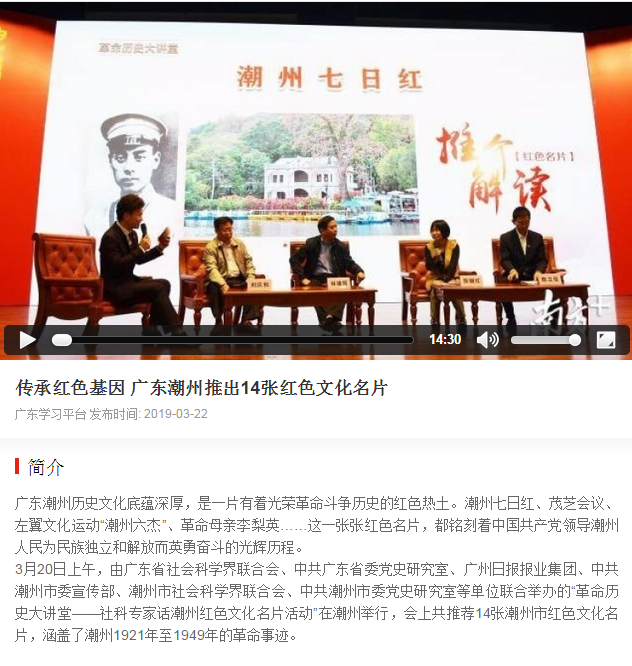Tap the volume level slider

click(x=545, y=340)
